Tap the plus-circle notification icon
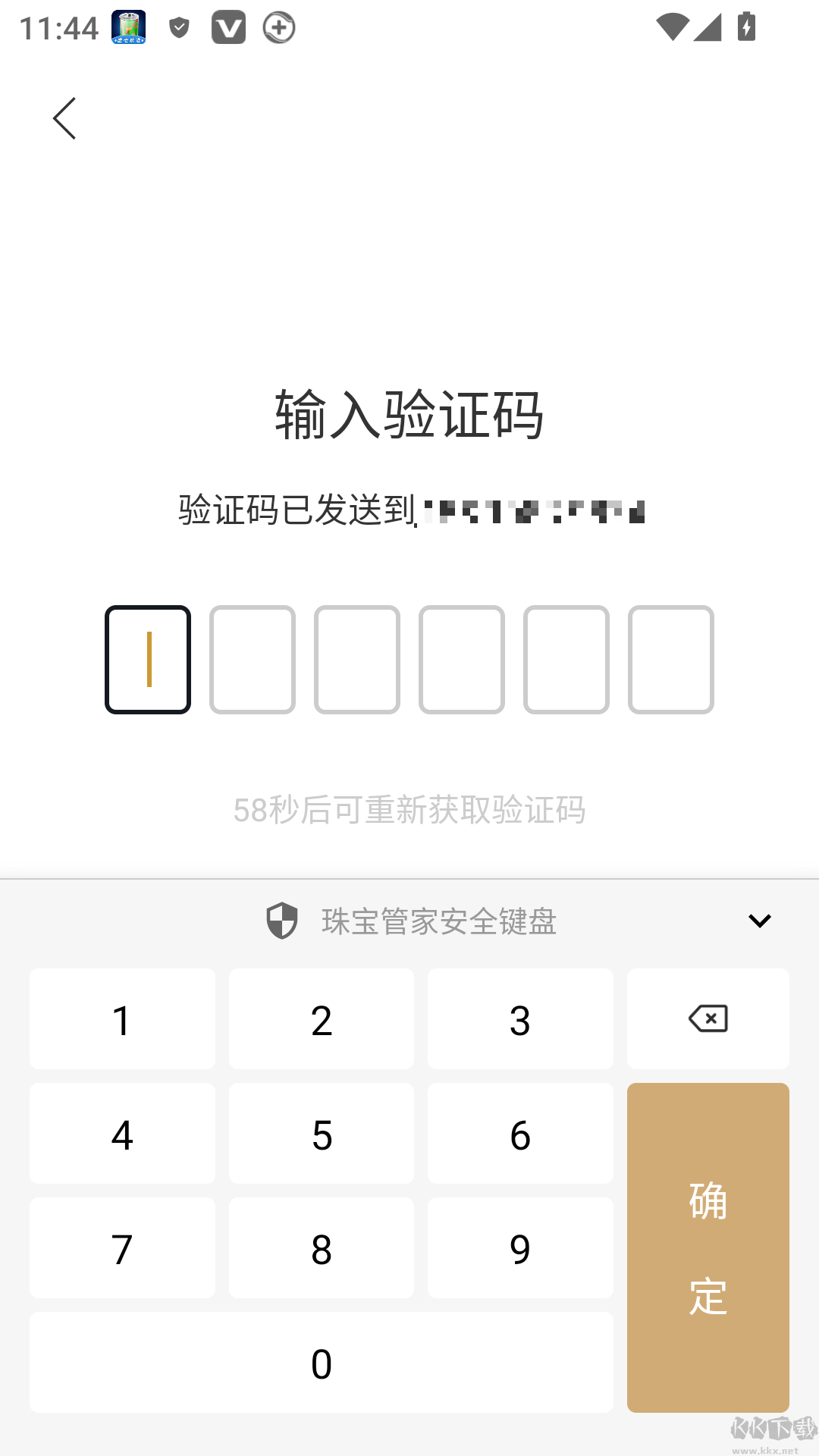The width and height of the screenshot is (819, 1456). (278, 27)
